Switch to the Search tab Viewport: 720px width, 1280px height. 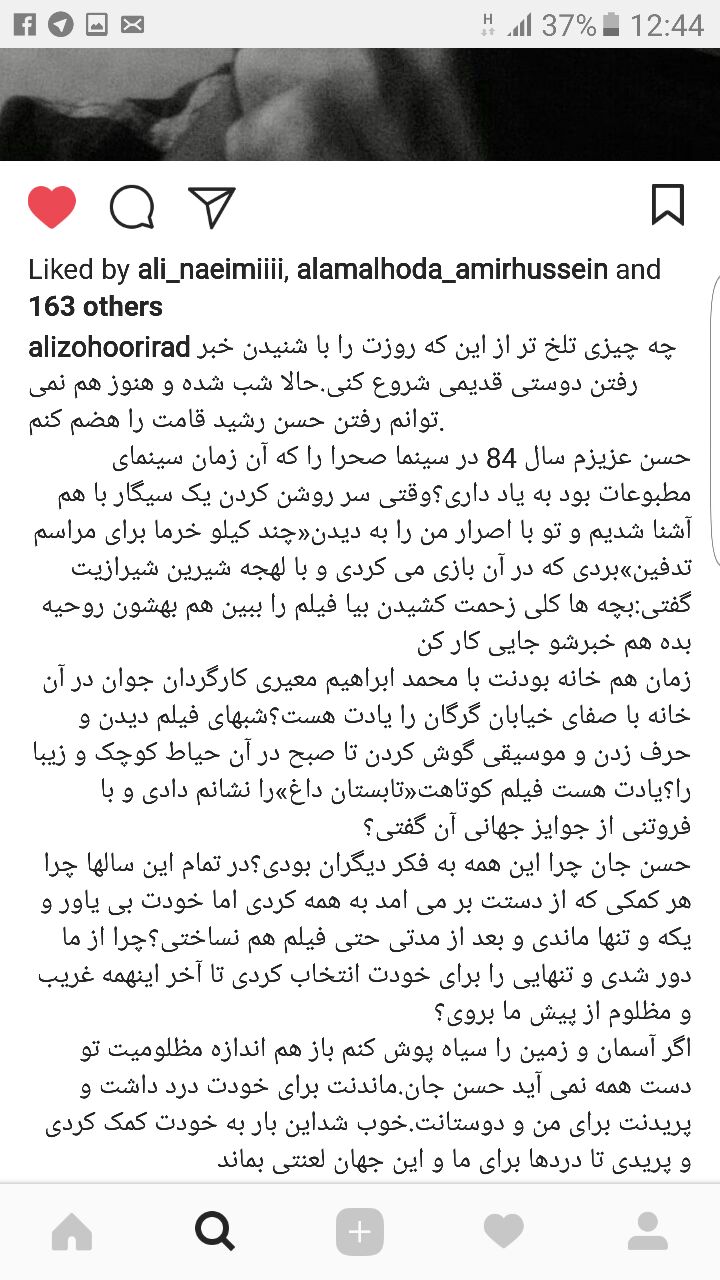click(215, 1232)
